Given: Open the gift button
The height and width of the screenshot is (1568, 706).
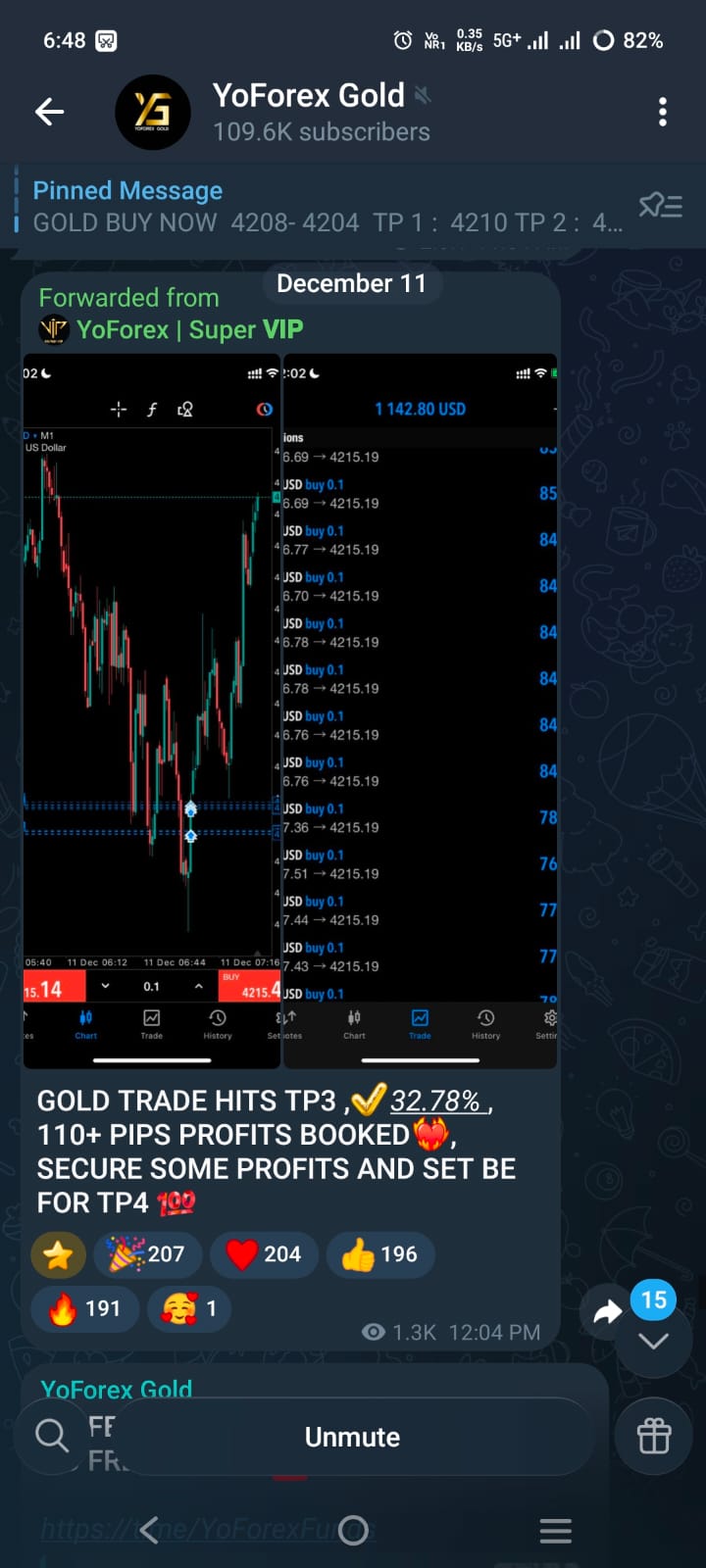Looking at the screenshot, I should click(x=654, y=1437).
